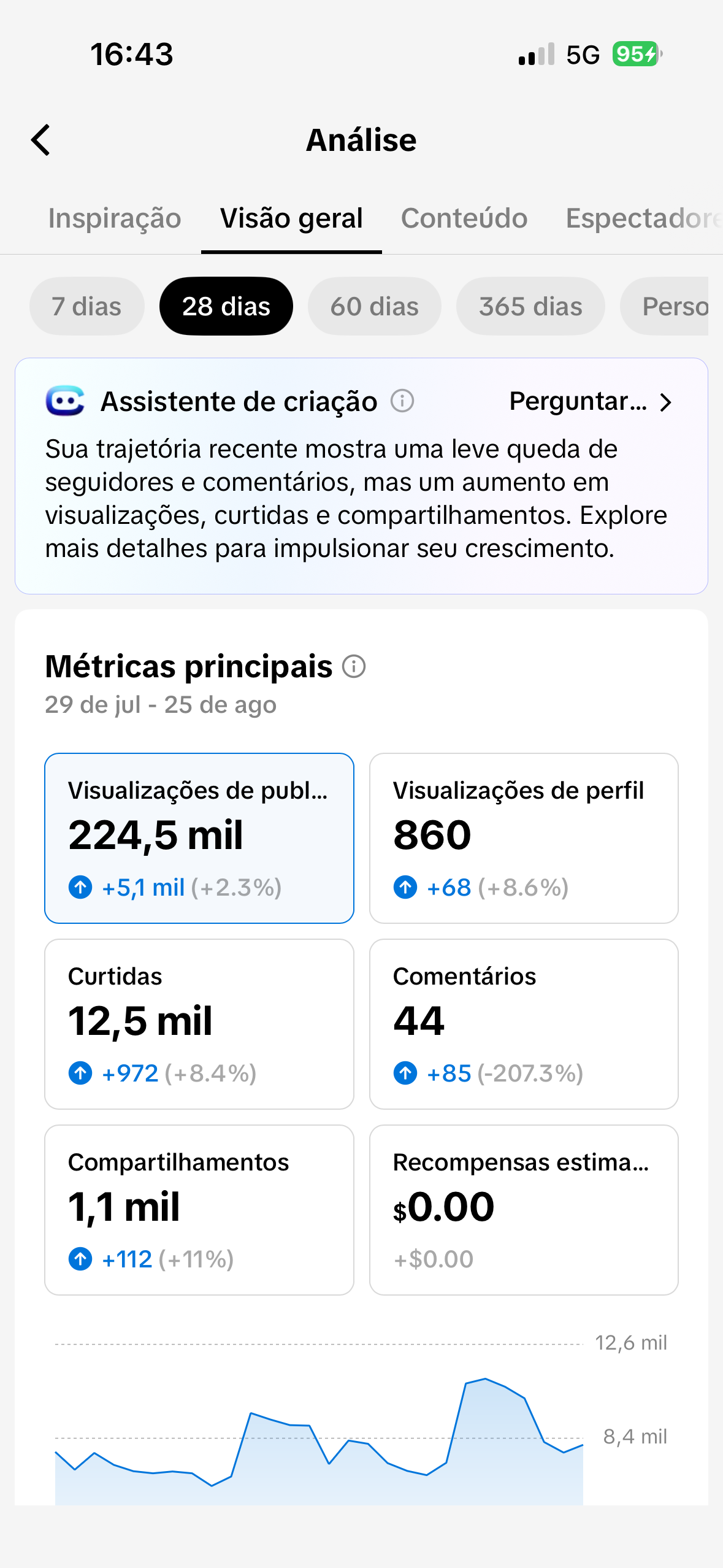Image resolution: width=723 pixels, height=1568 pixels.
Task: Show info about Assistente de criação
Action: [x=402, y=402]
